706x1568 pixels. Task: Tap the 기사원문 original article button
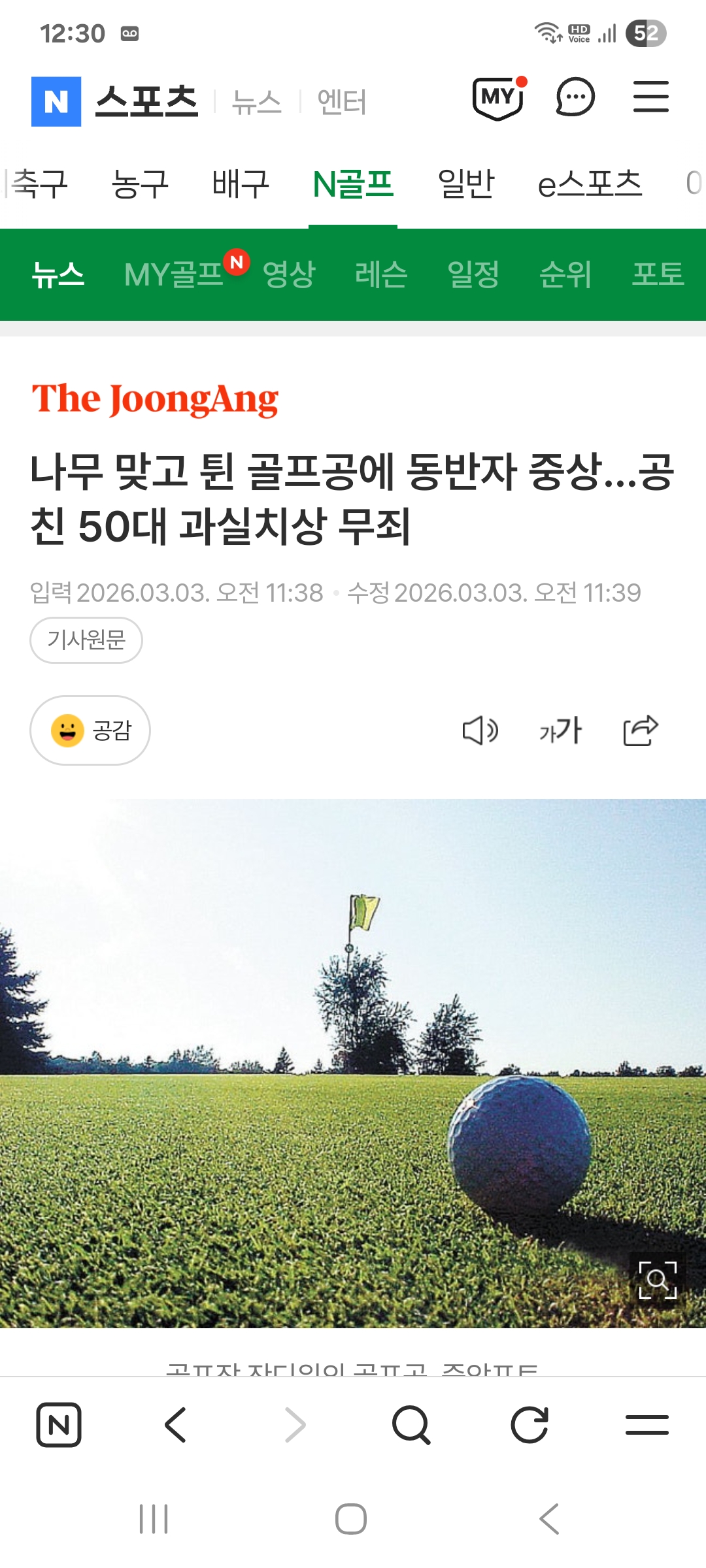[86, 640]
